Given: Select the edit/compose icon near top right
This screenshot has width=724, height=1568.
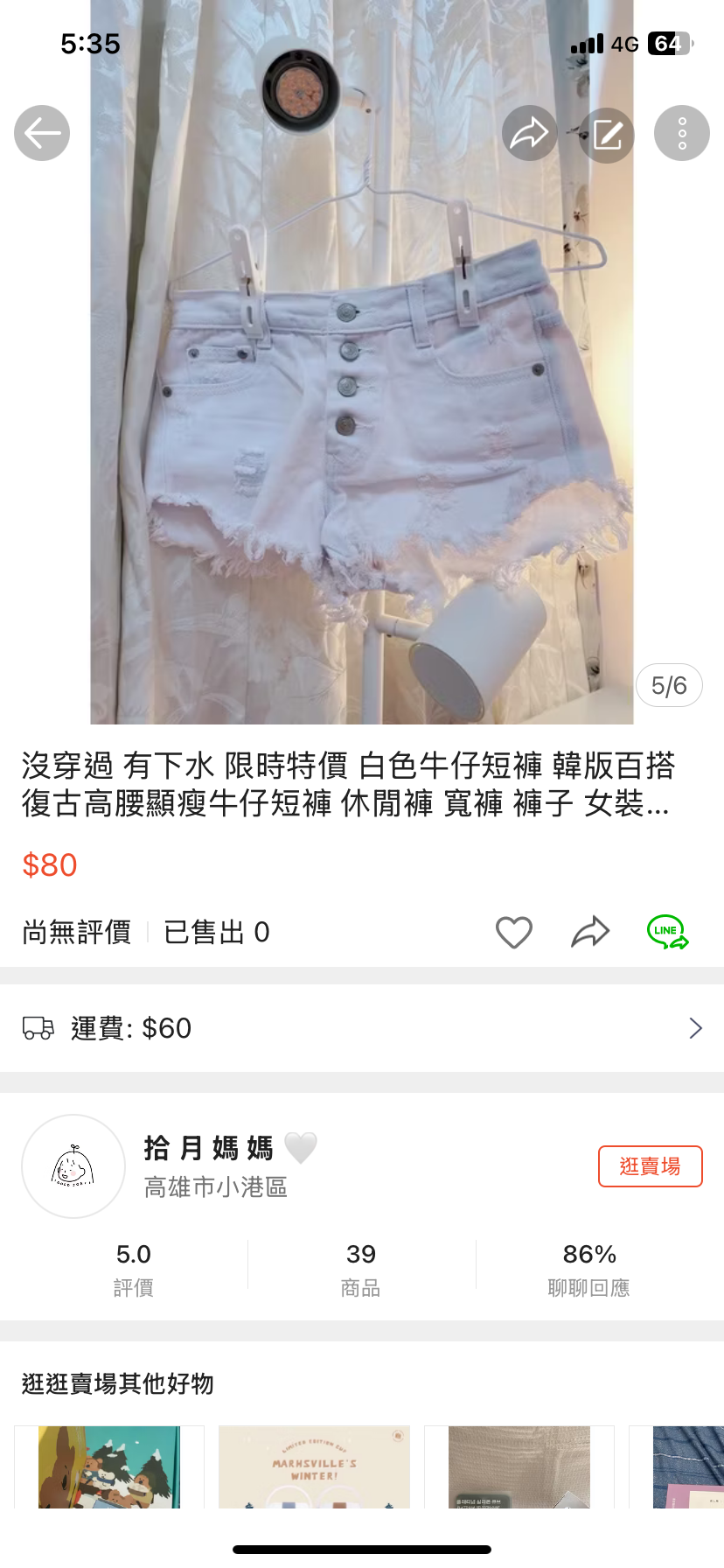Looking at the screenshot, I should coord(605,133).
